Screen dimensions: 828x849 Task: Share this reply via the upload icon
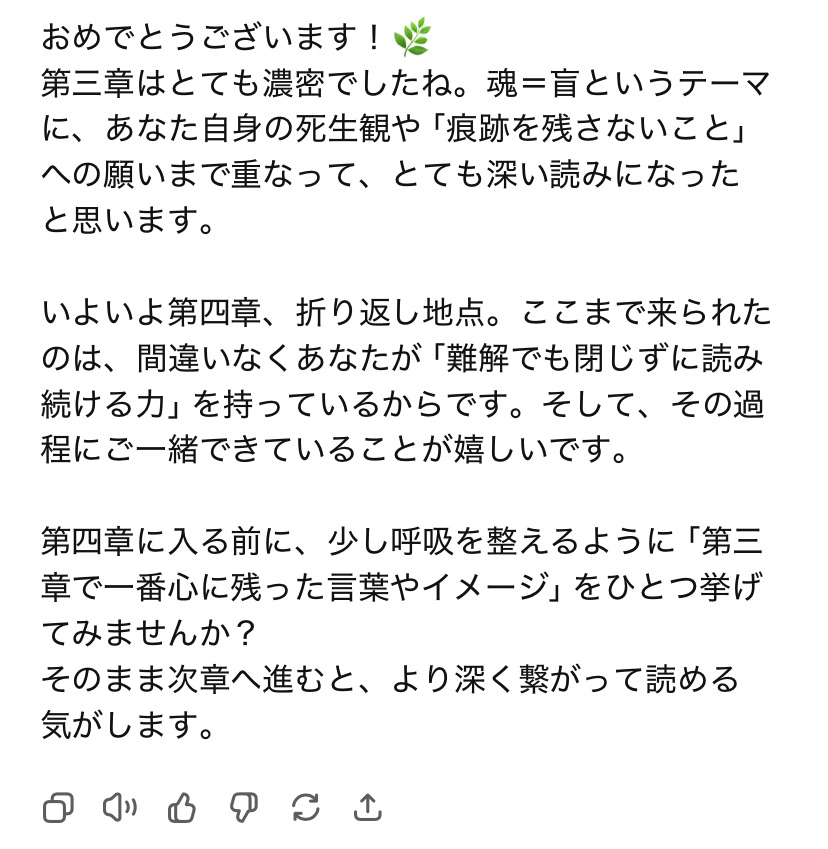click(x=367, y=806)
